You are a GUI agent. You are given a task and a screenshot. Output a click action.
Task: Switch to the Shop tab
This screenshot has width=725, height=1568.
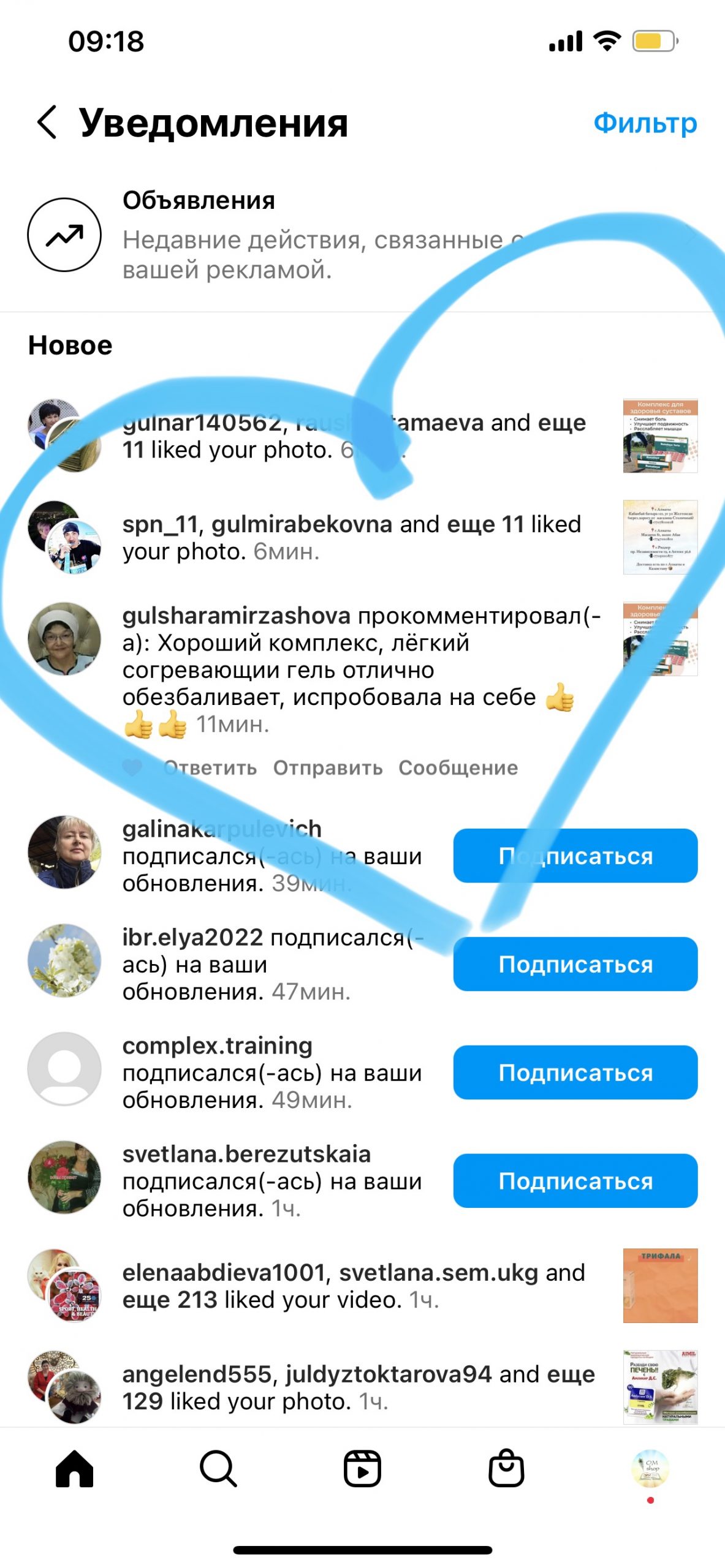tap(506, 1469)
